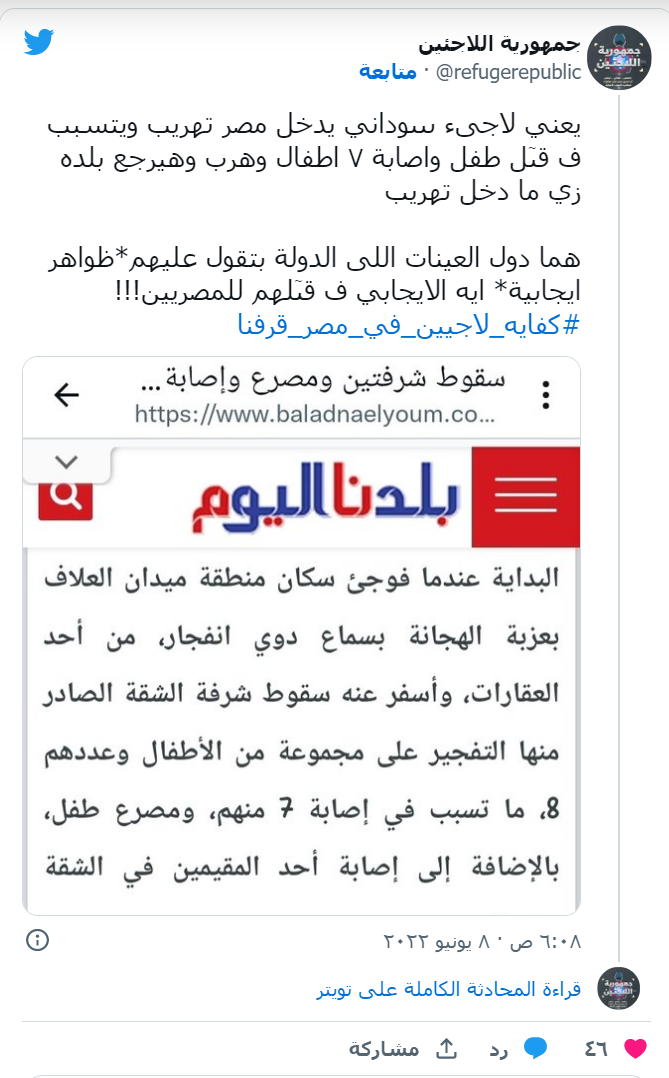Open the جمهورية اللاجئين account name
Screen dimensions: 669x1078
coord(499,43)
